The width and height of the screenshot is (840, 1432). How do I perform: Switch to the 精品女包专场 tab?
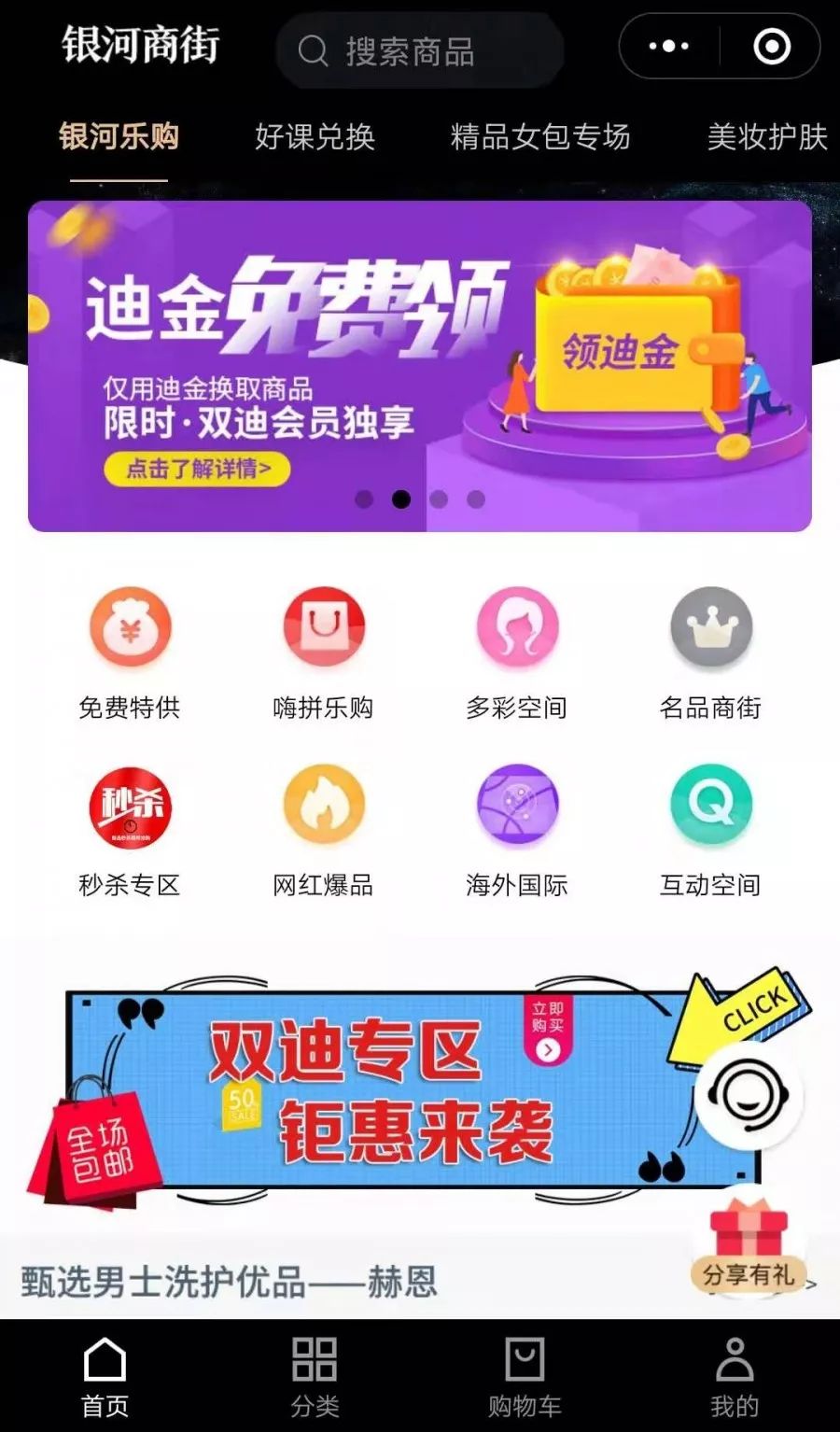click(x=539, y=137)
